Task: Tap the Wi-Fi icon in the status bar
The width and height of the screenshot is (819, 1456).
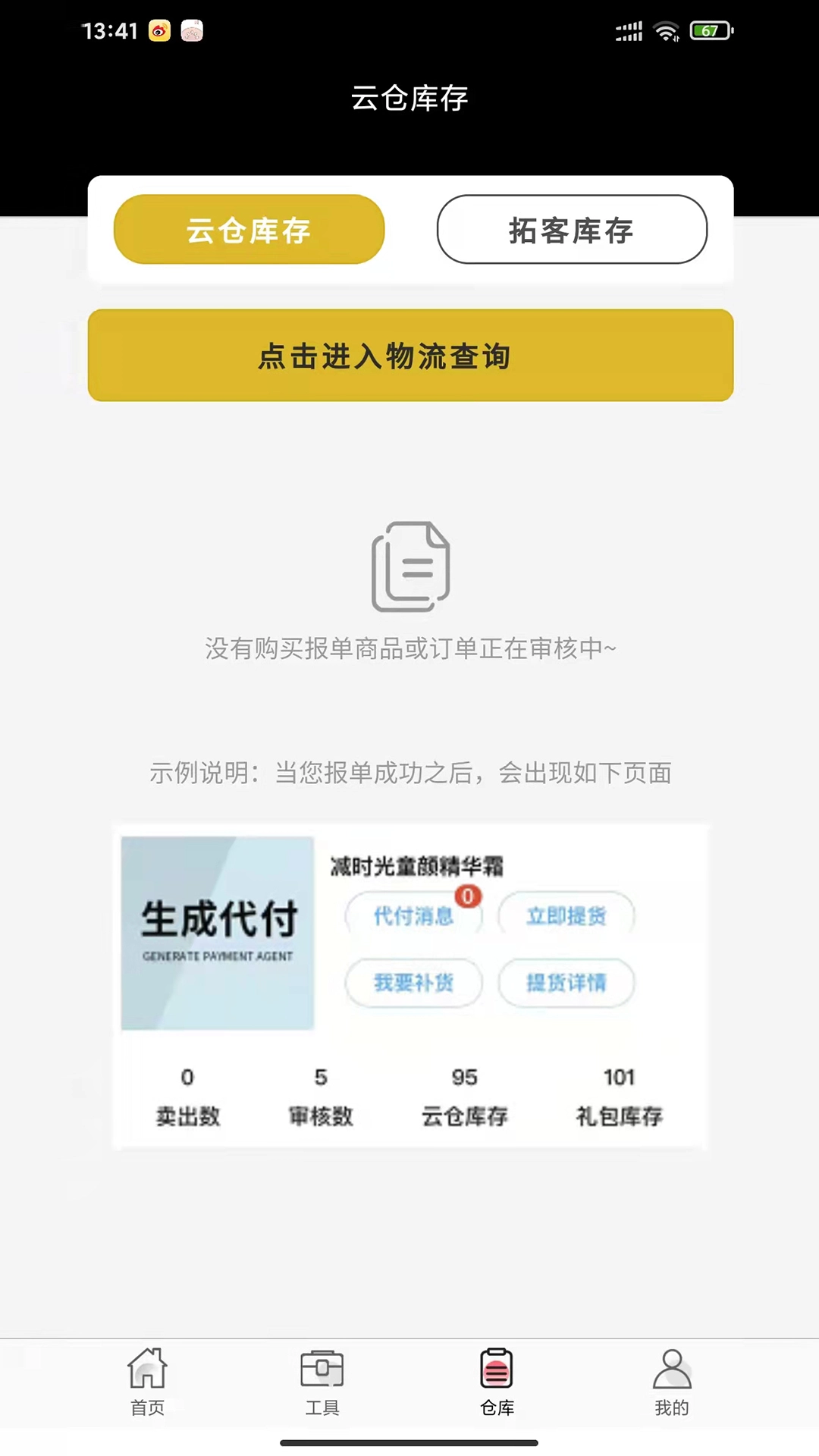Action: [x=666, y=30]
